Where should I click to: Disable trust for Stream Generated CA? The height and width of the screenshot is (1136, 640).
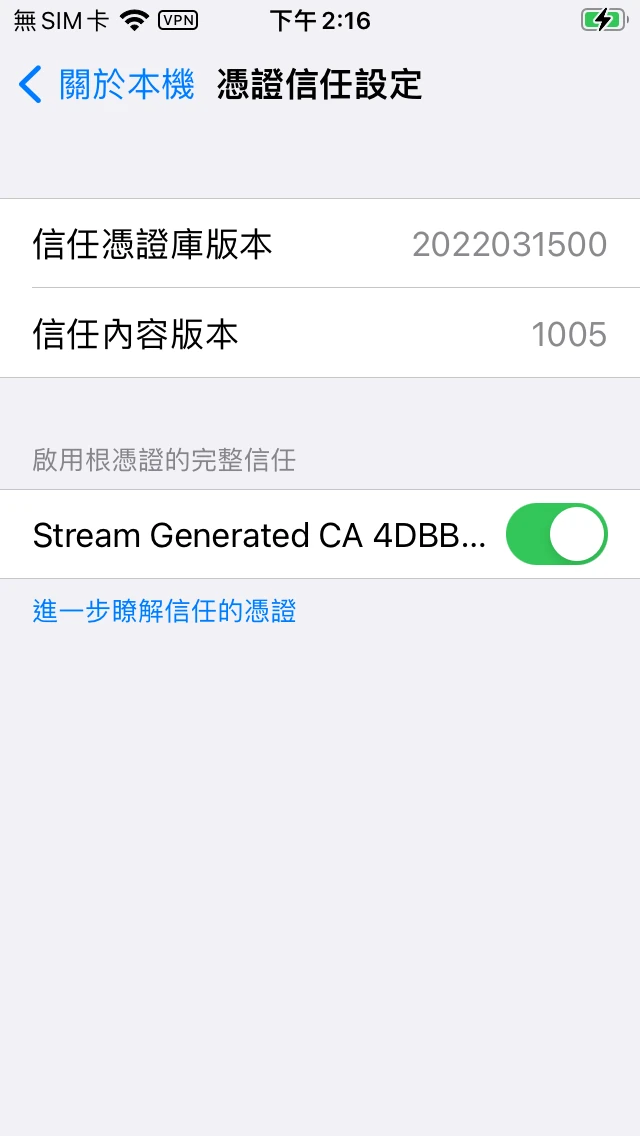pyautogui.click(x=556, y=534)
